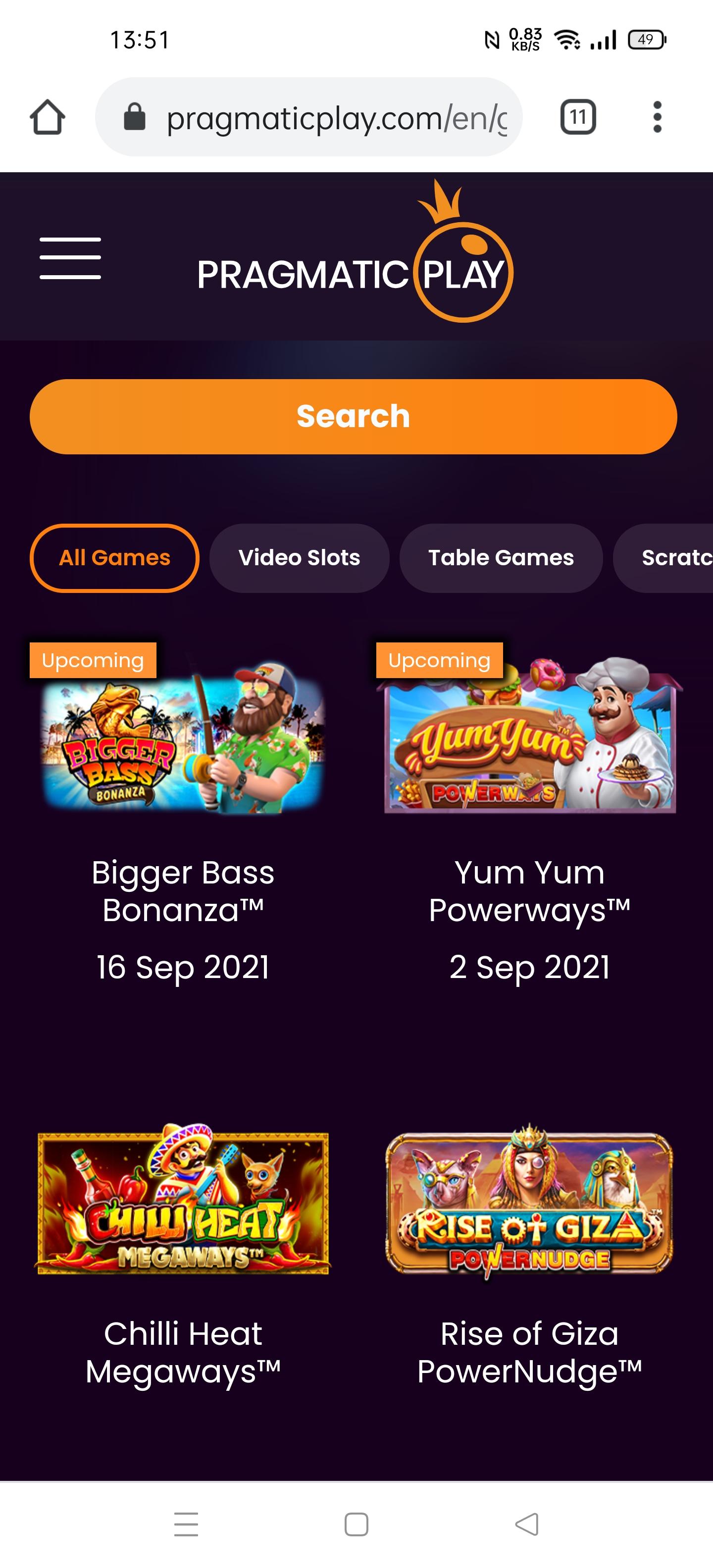The width and height of the screenshot is (713, 1568).
Task: Open the browser tab switcher
Action: click(x=578, y=117)
